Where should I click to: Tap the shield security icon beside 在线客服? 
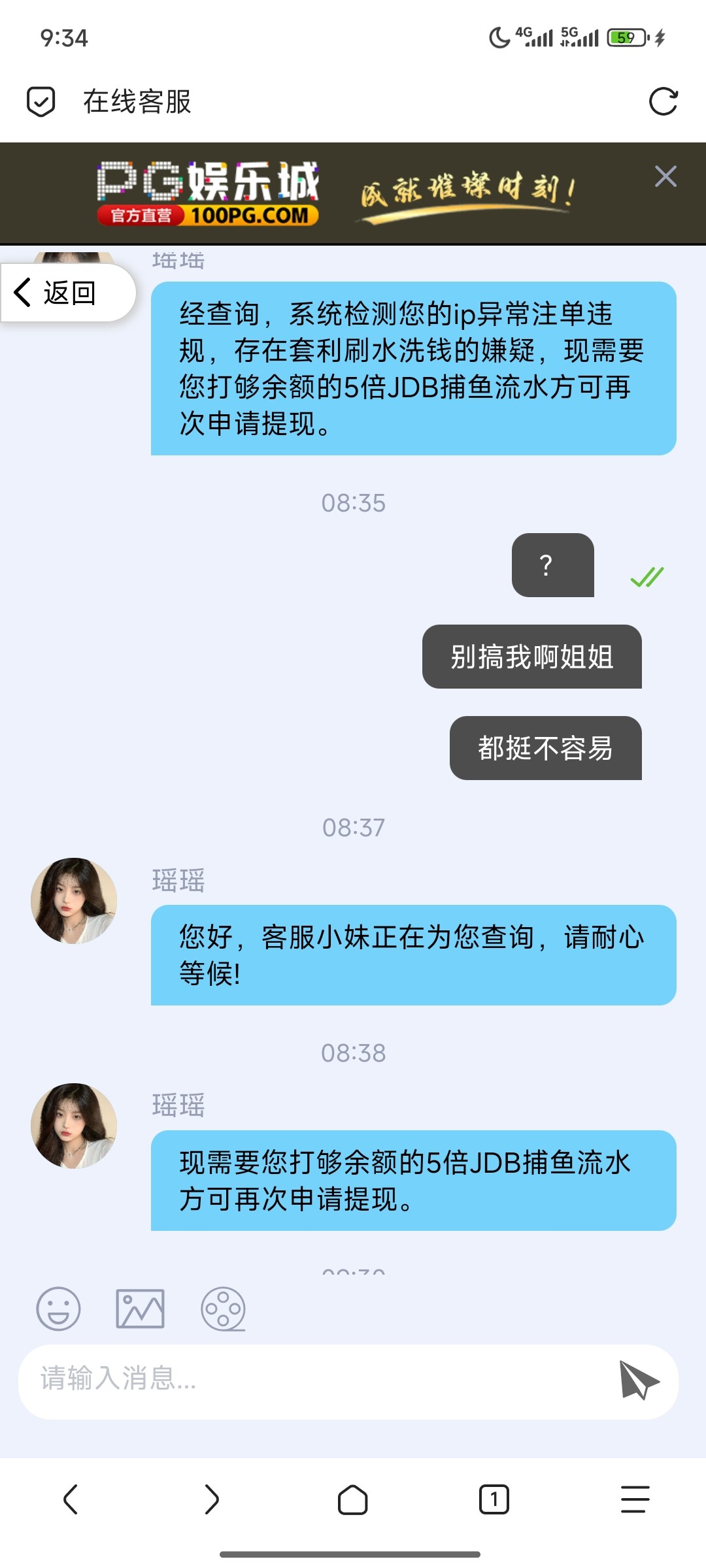41,102
